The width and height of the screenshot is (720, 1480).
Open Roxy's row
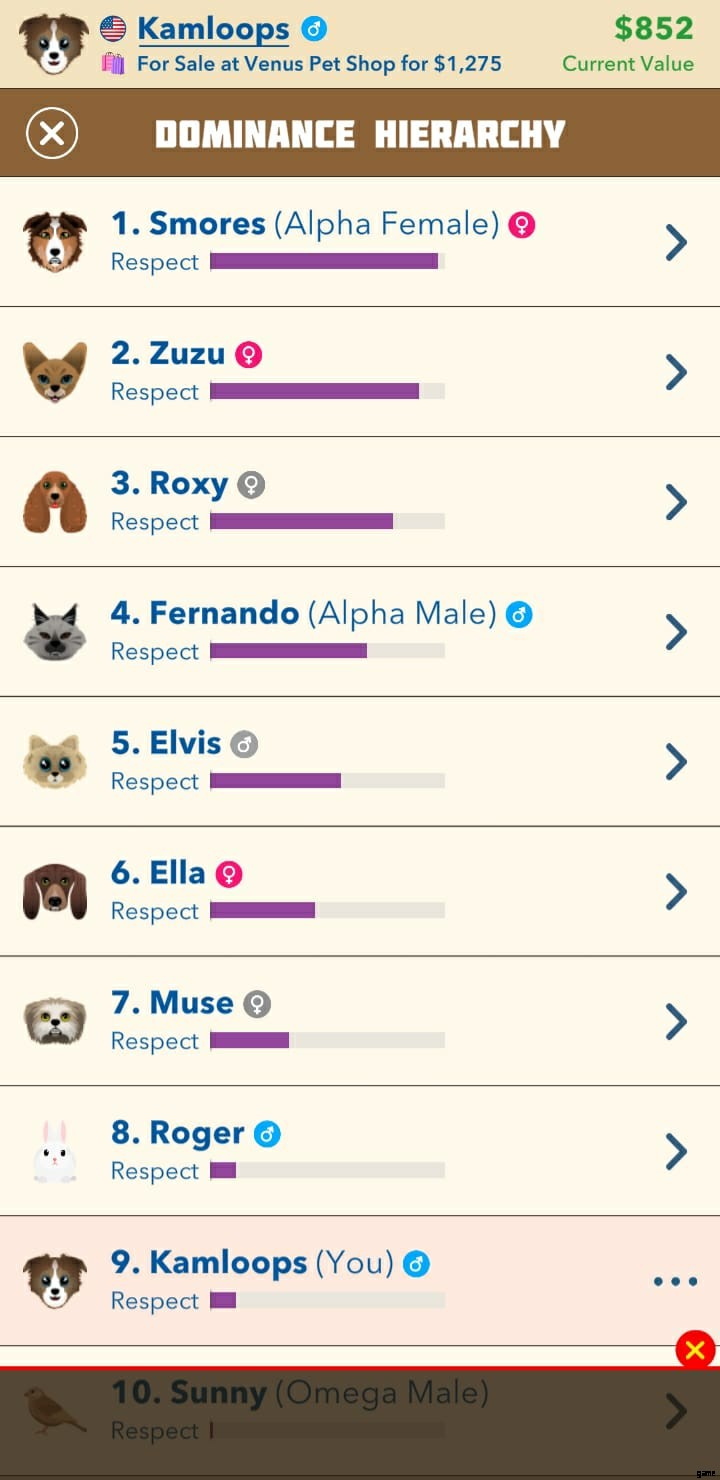(360, 502)
